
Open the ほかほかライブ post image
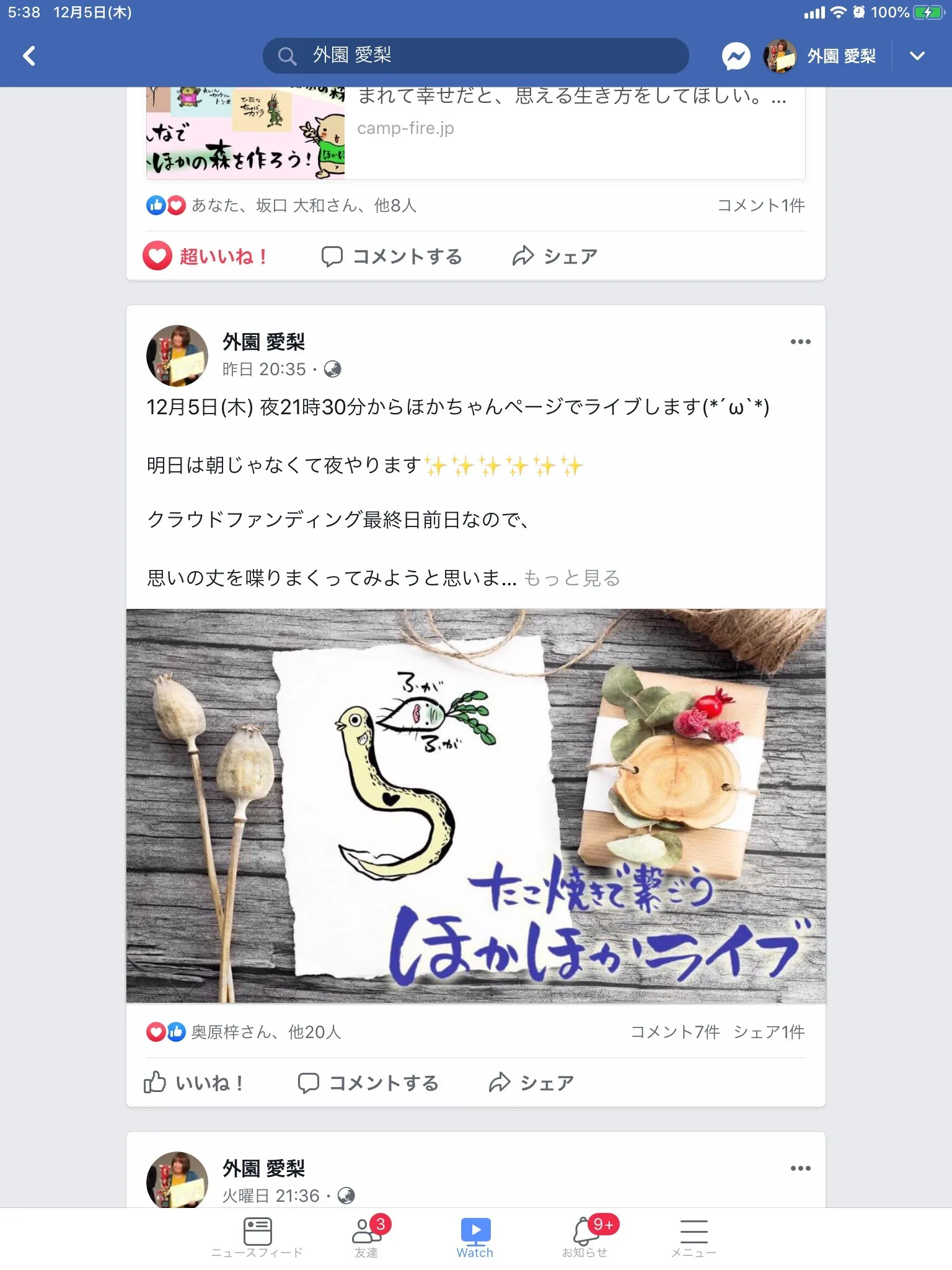point(475,806)
